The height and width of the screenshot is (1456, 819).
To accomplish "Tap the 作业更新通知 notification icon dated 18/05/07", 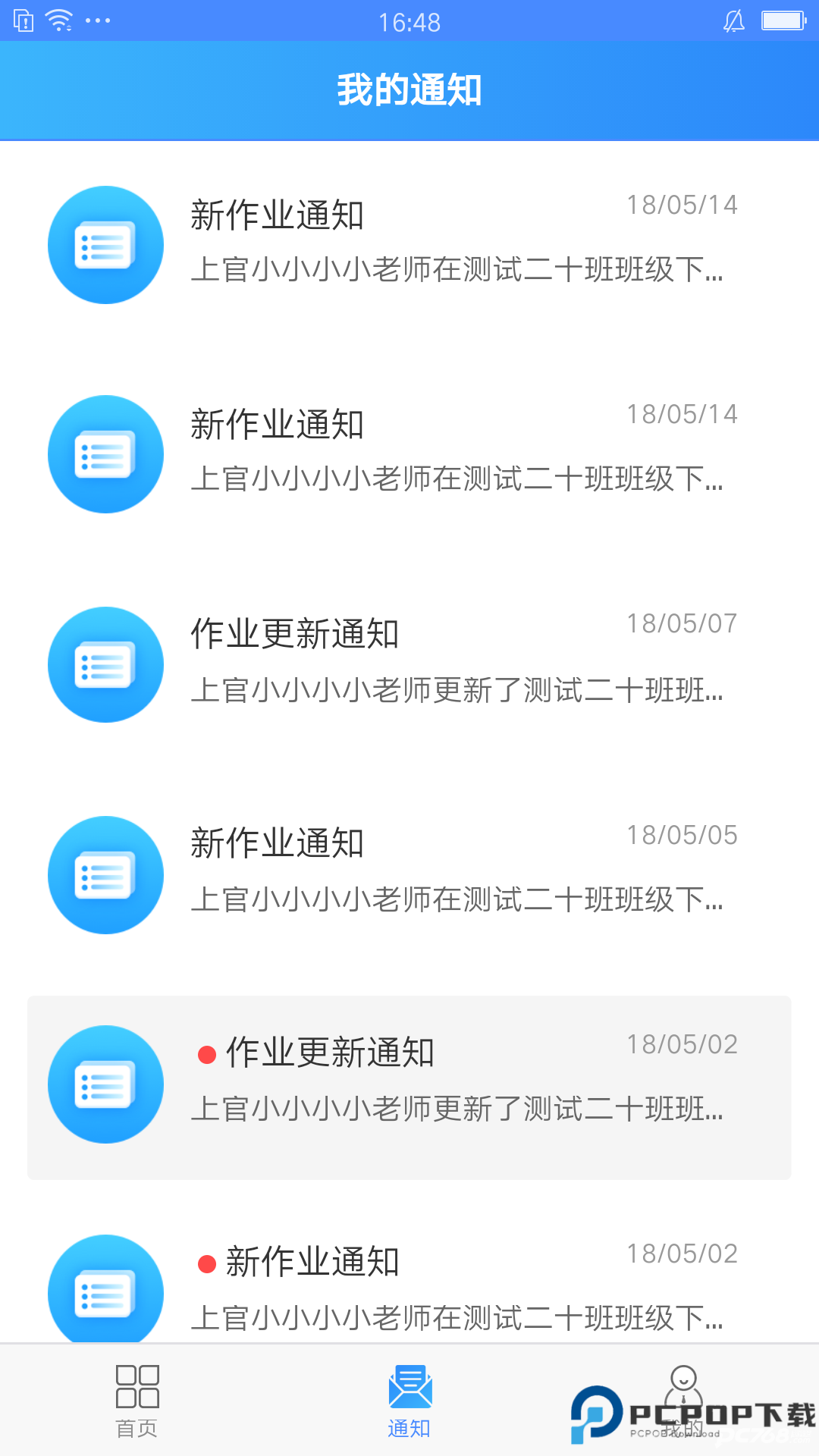I will point(105,664).
